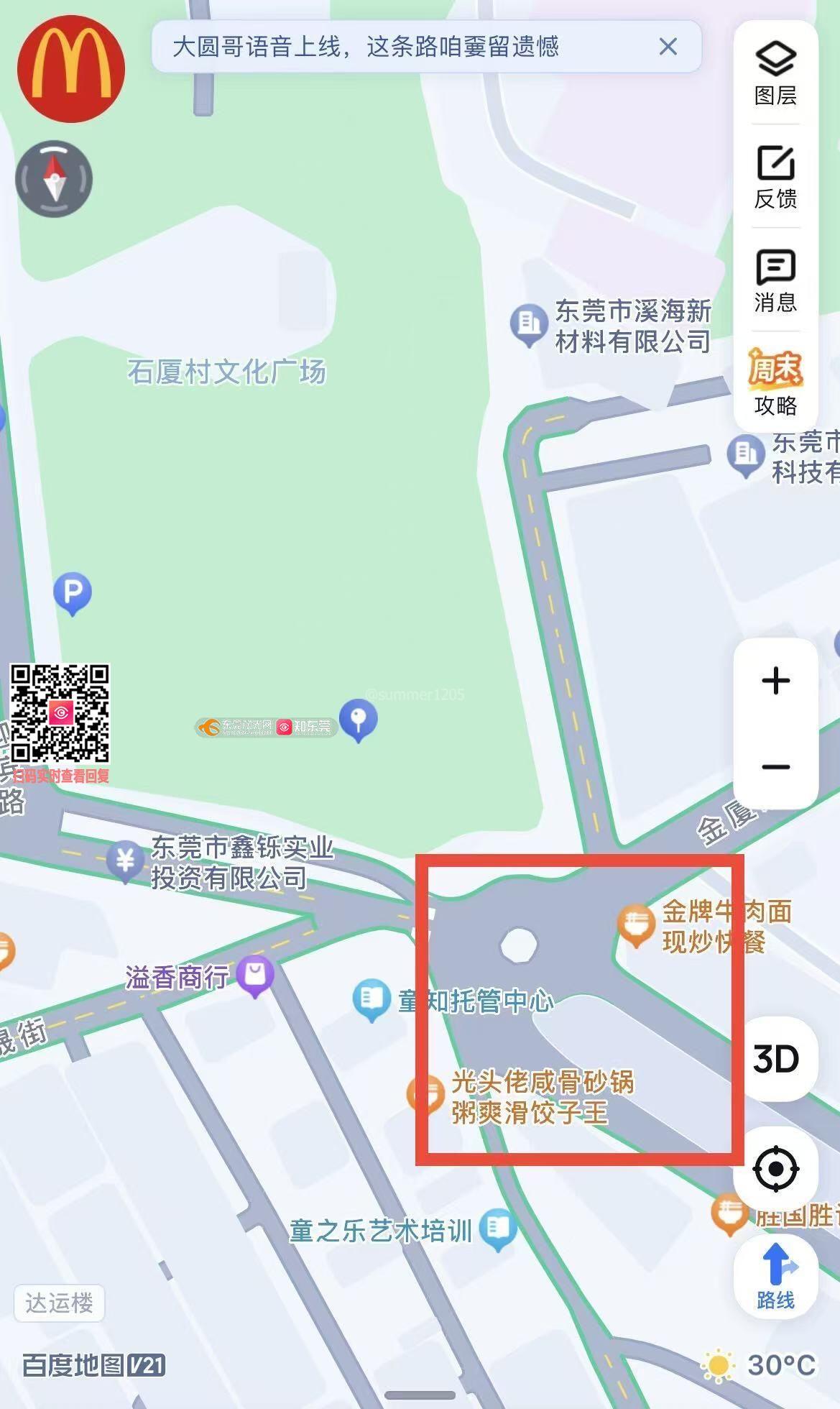View the 30°C weather details
840x1409 pixels.
pos(760,1365)
